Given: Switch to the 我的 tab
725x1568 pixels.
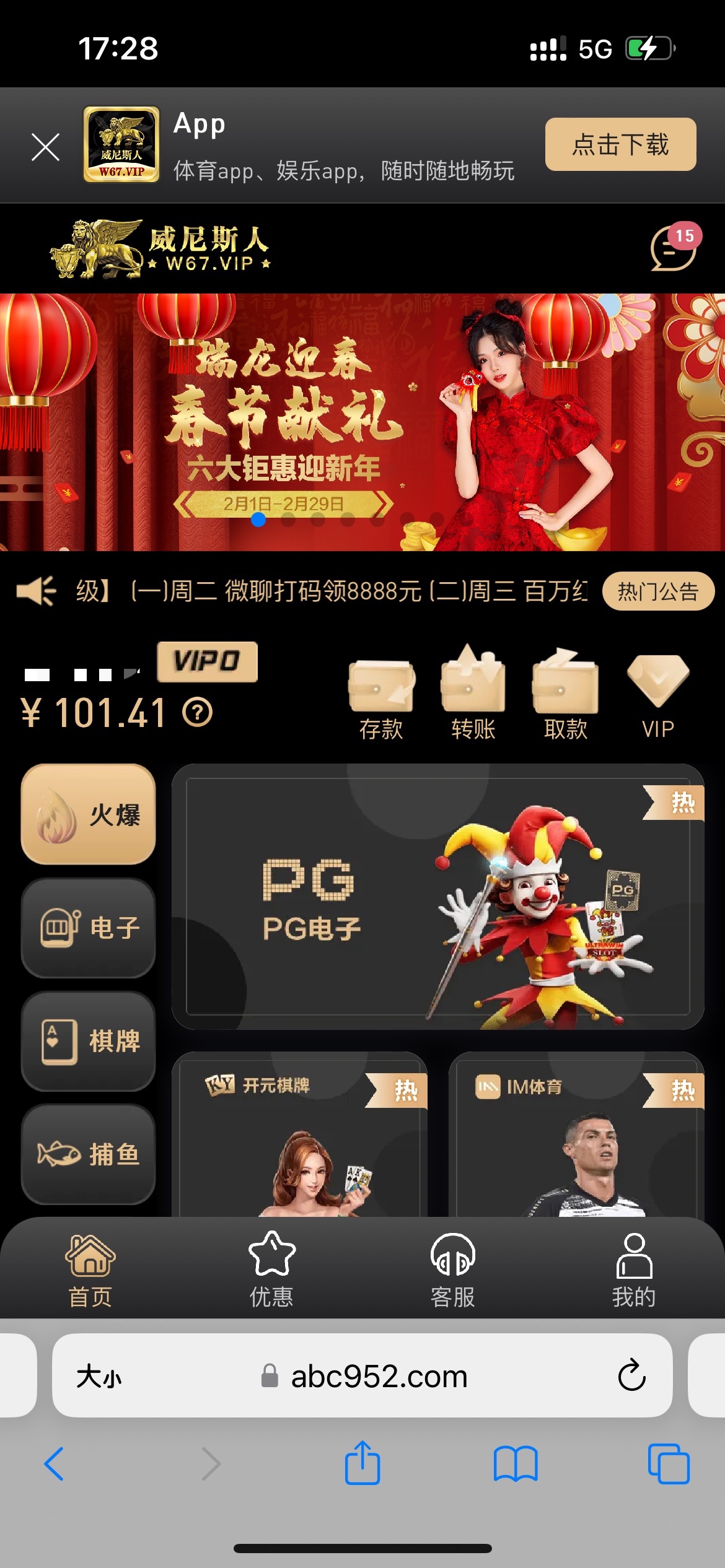Looking at the screenshot, I should tap(634, 1270).
